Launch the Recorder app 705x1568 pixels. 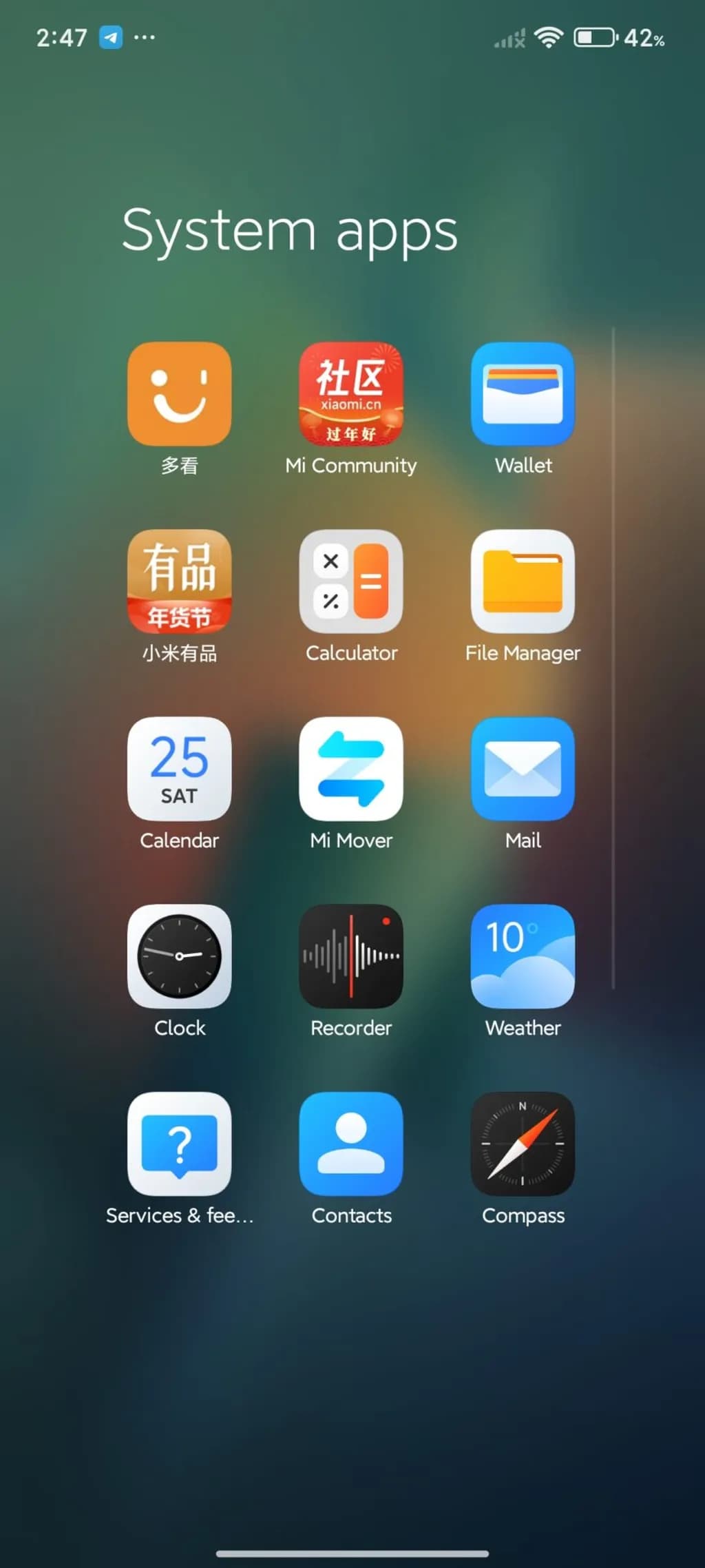[x=351, y=956]
